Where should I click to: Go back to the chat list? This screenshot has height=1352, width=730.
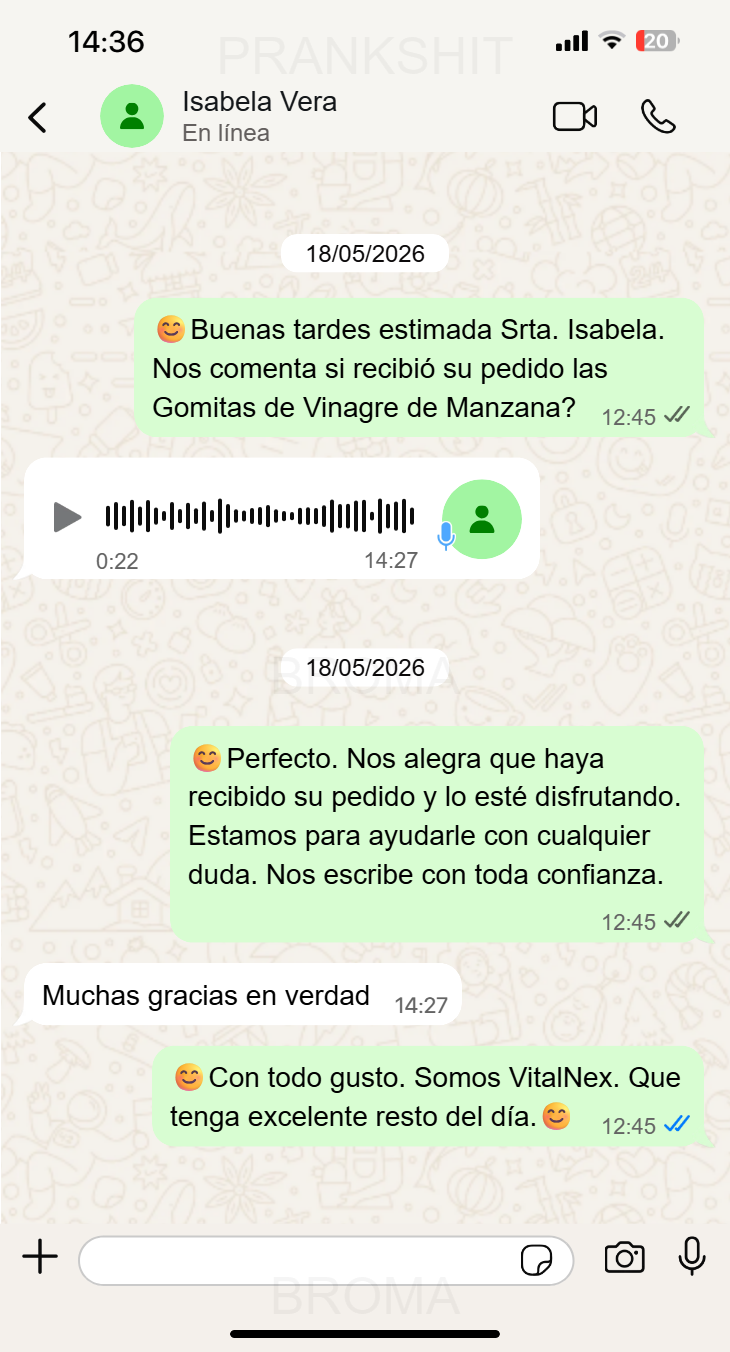(37, 117)
